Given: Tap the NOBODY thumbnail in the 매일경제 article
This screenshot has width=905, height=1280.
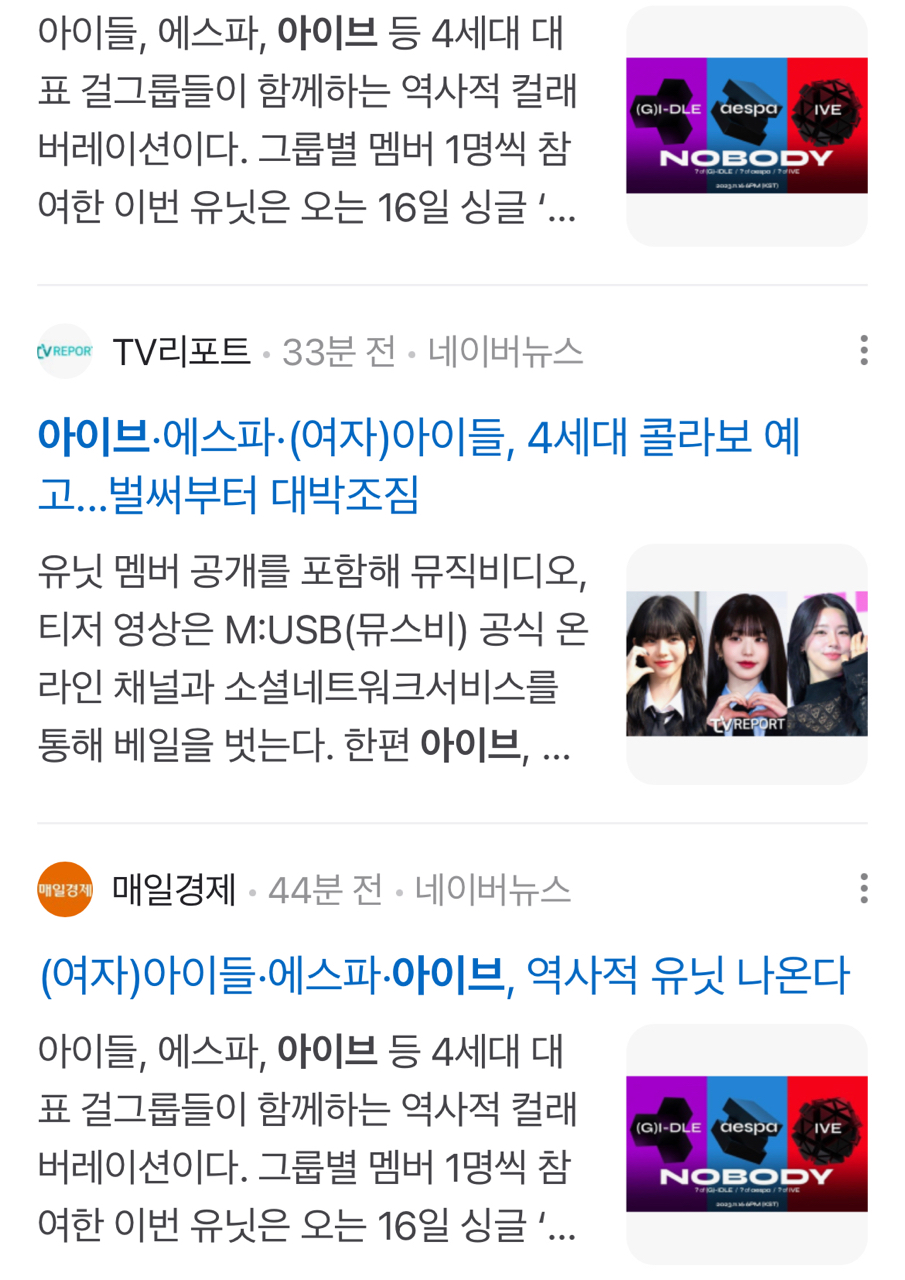Looking at the screenshot, I should pos(746,1143).
